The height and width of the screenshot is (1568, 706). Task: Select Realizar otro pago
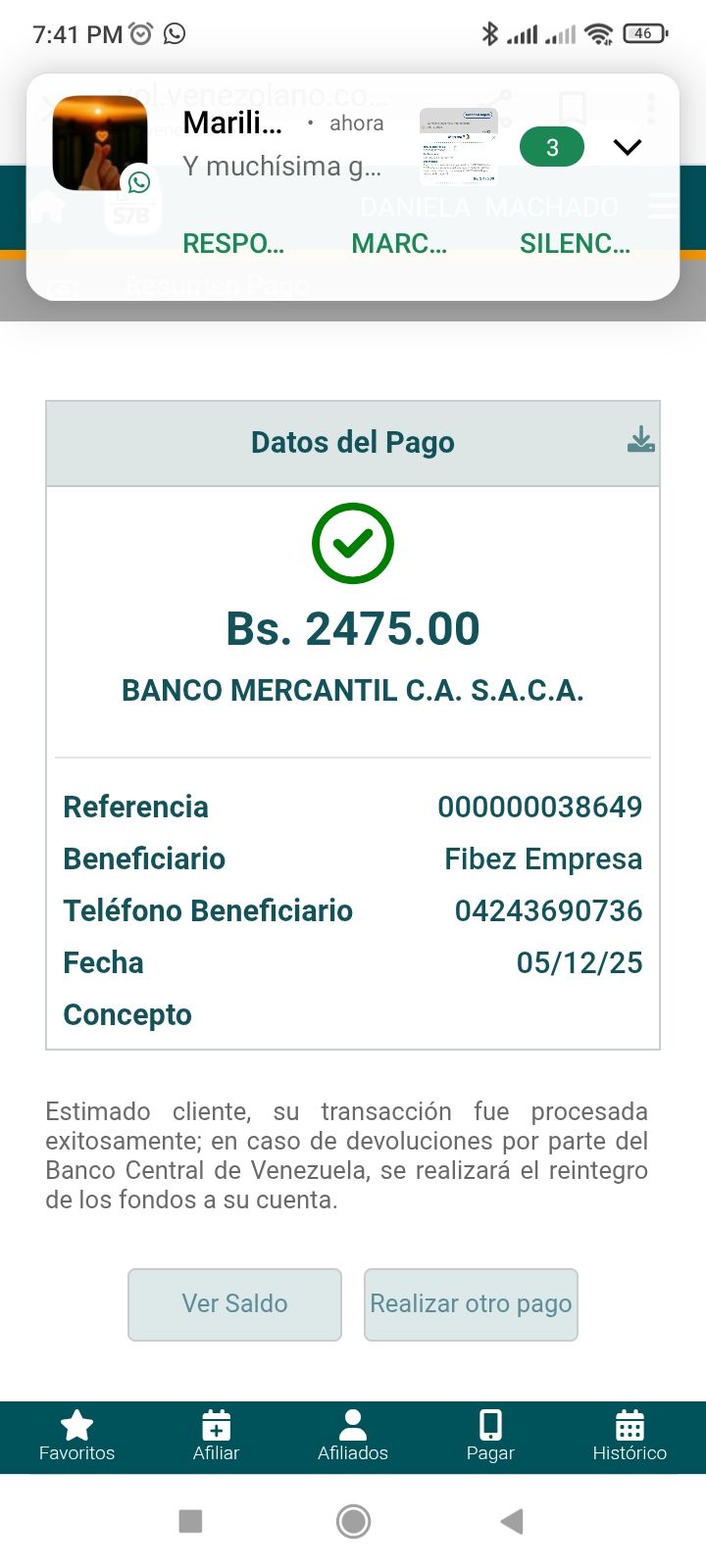point(471,1304)
